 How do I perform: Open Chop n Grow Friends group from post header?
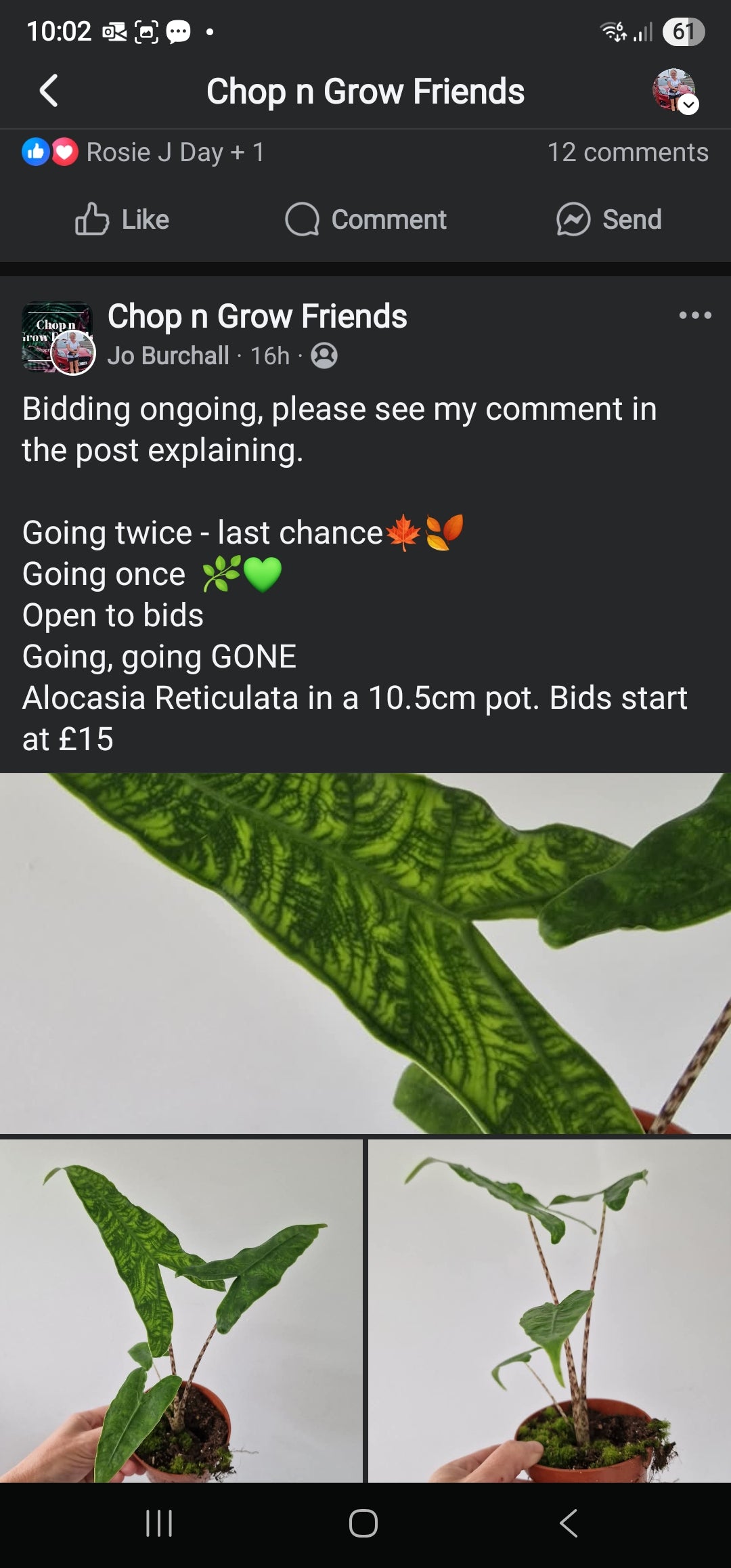(x=257, y=316)
